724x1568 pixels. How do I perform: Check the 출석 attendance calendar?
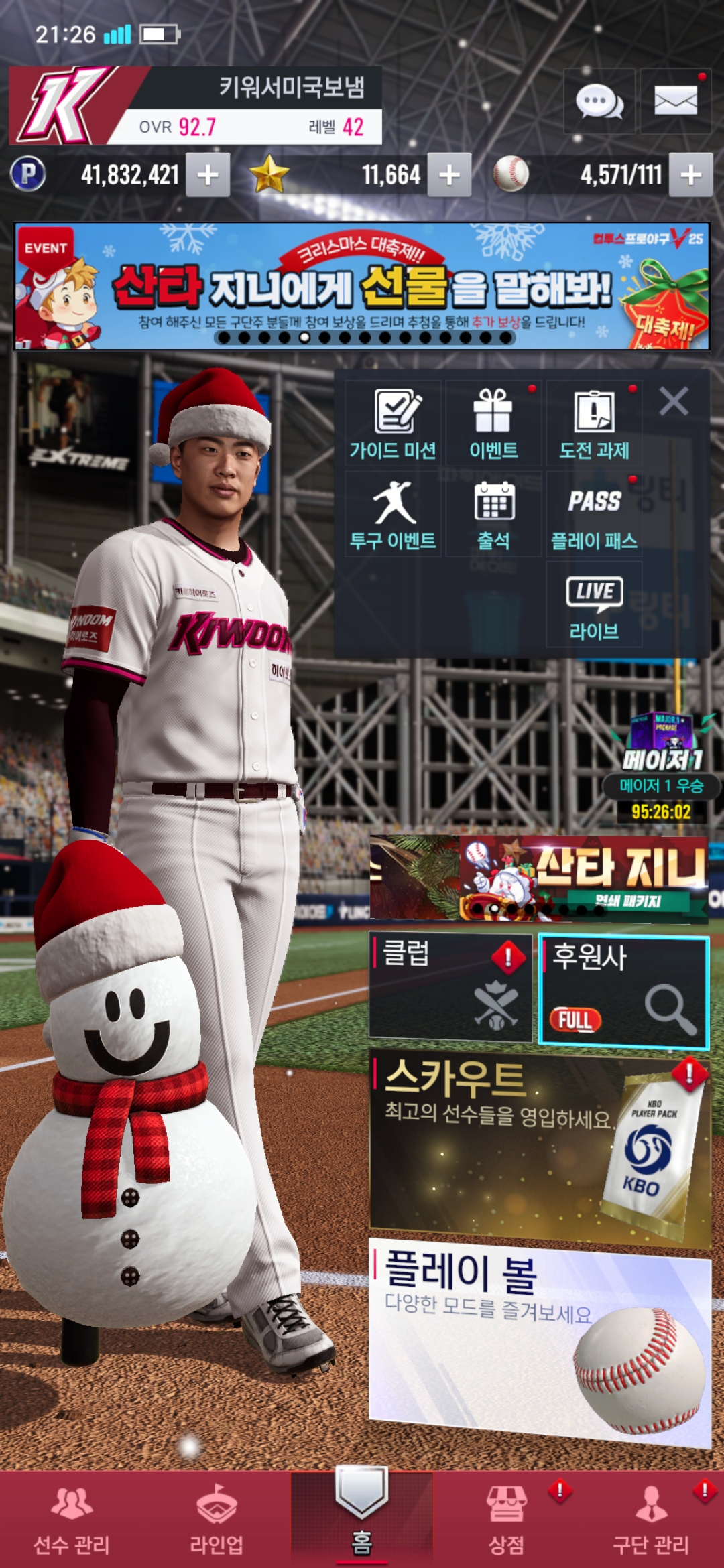pyautogui.click(x=493, y=514)
